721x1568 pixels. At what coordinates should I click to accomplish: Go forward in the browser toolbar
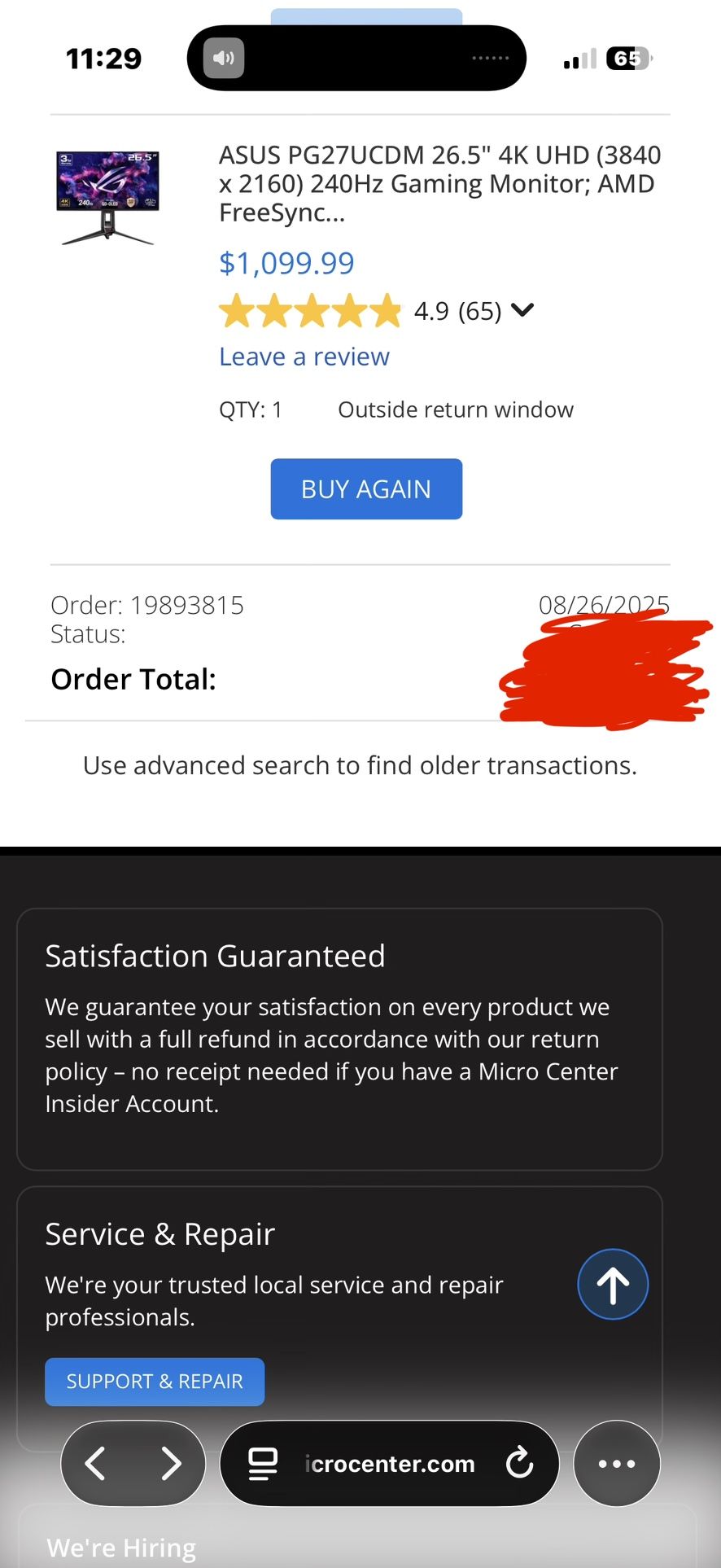[170, 1464]
